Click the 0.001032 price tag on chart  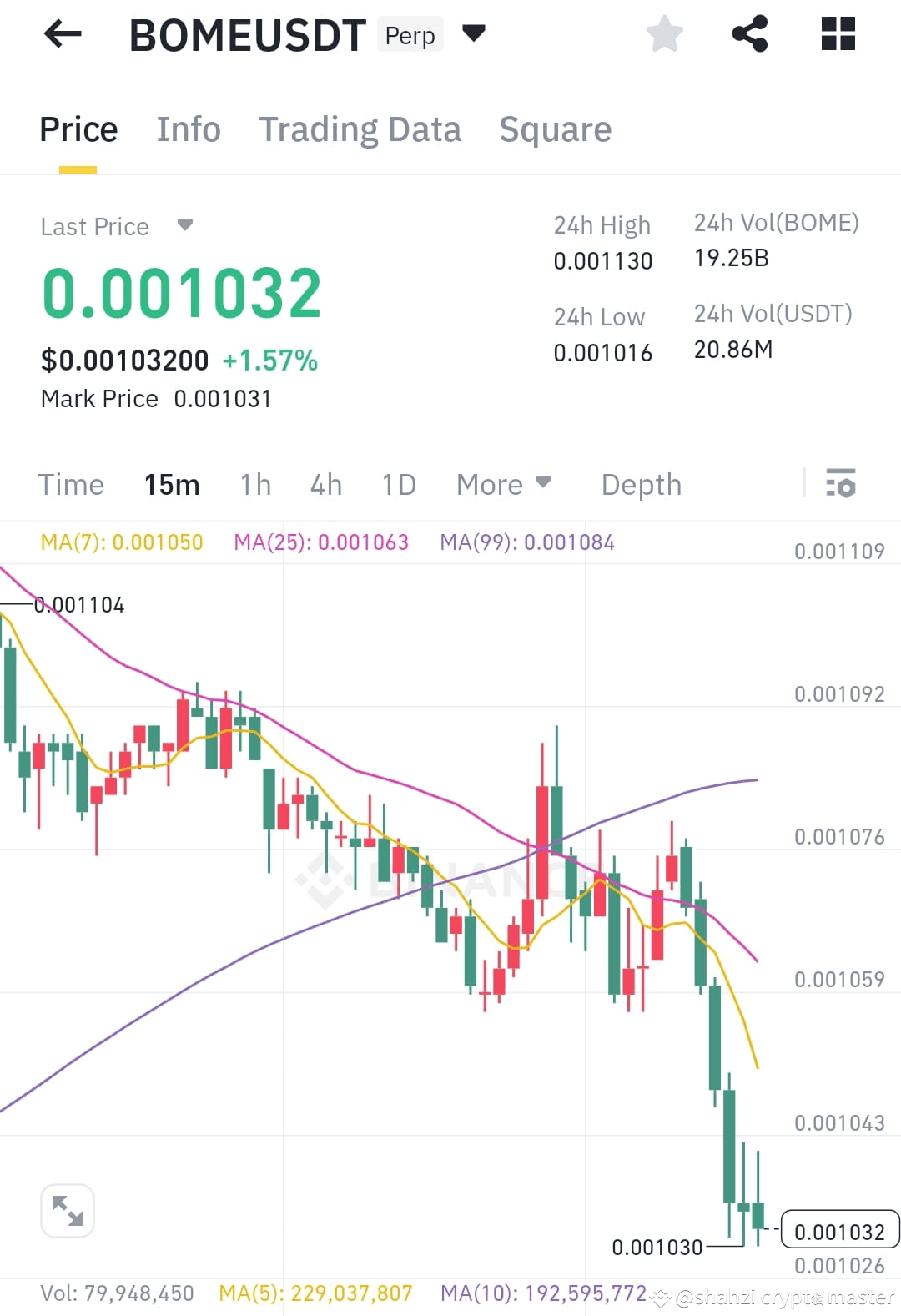click(839, 1231)
